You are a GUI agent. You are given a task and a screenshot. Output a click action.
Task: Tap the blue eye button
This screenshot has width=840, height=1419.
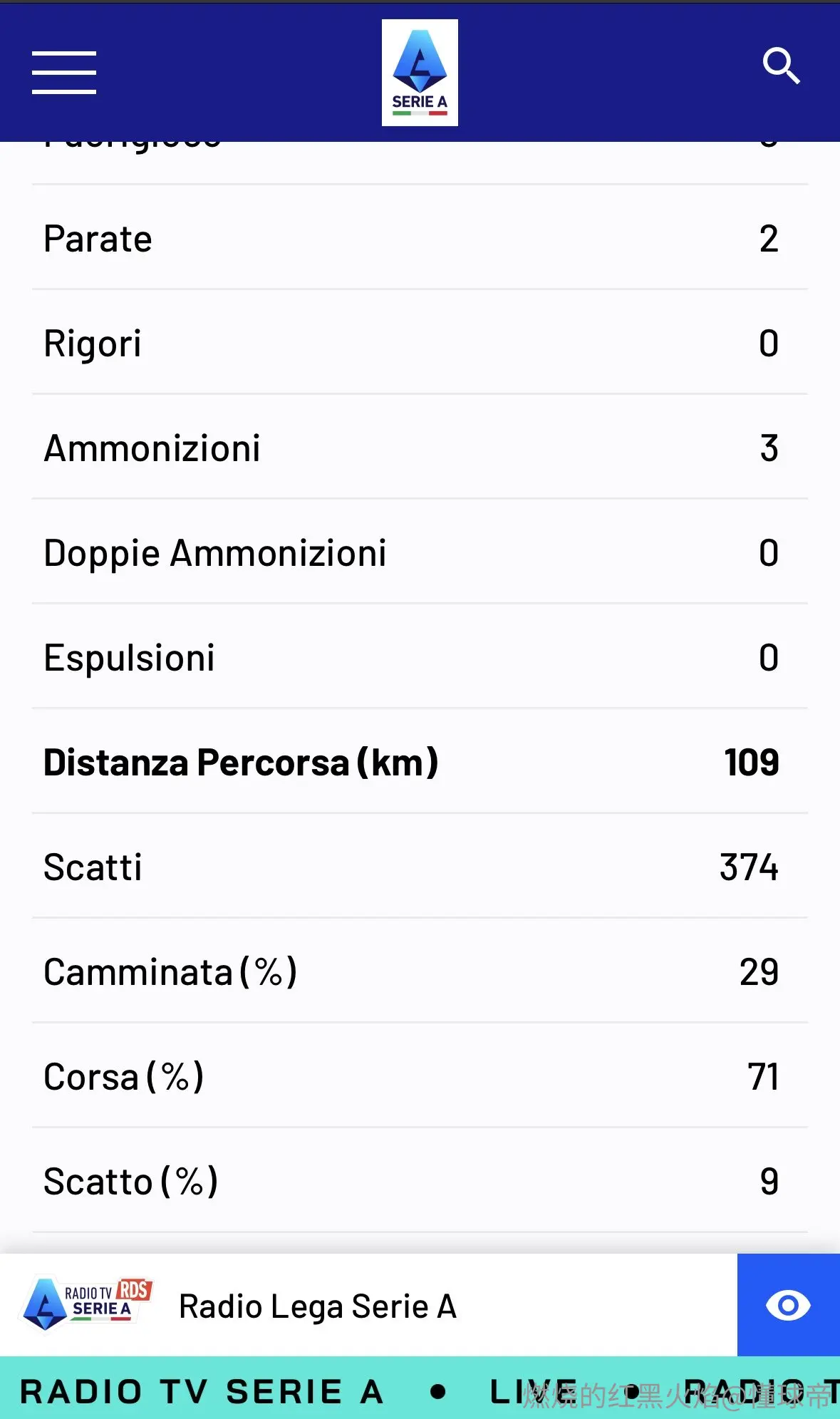pyautogui.click(x=788, y=1305)
